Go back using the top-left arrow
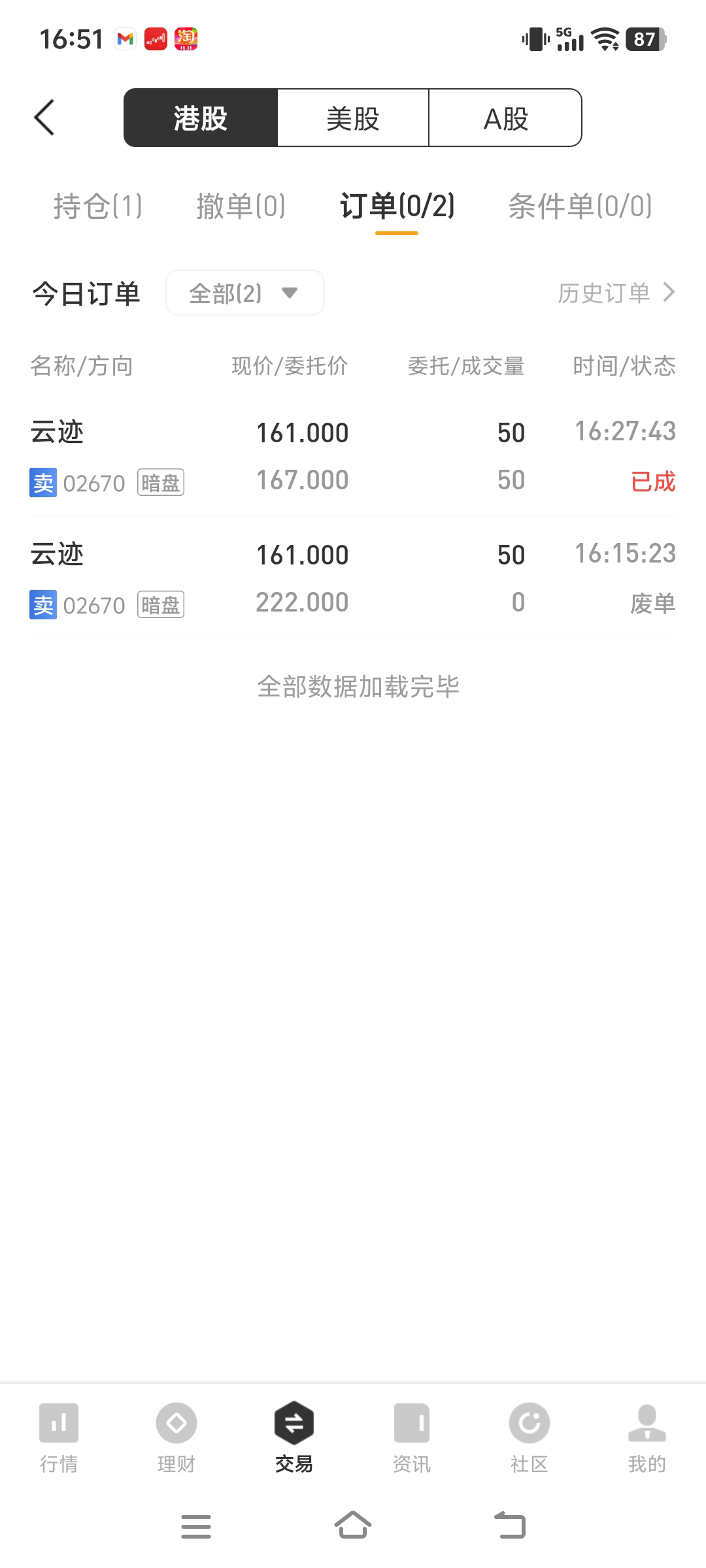 (x=44, y=118)
